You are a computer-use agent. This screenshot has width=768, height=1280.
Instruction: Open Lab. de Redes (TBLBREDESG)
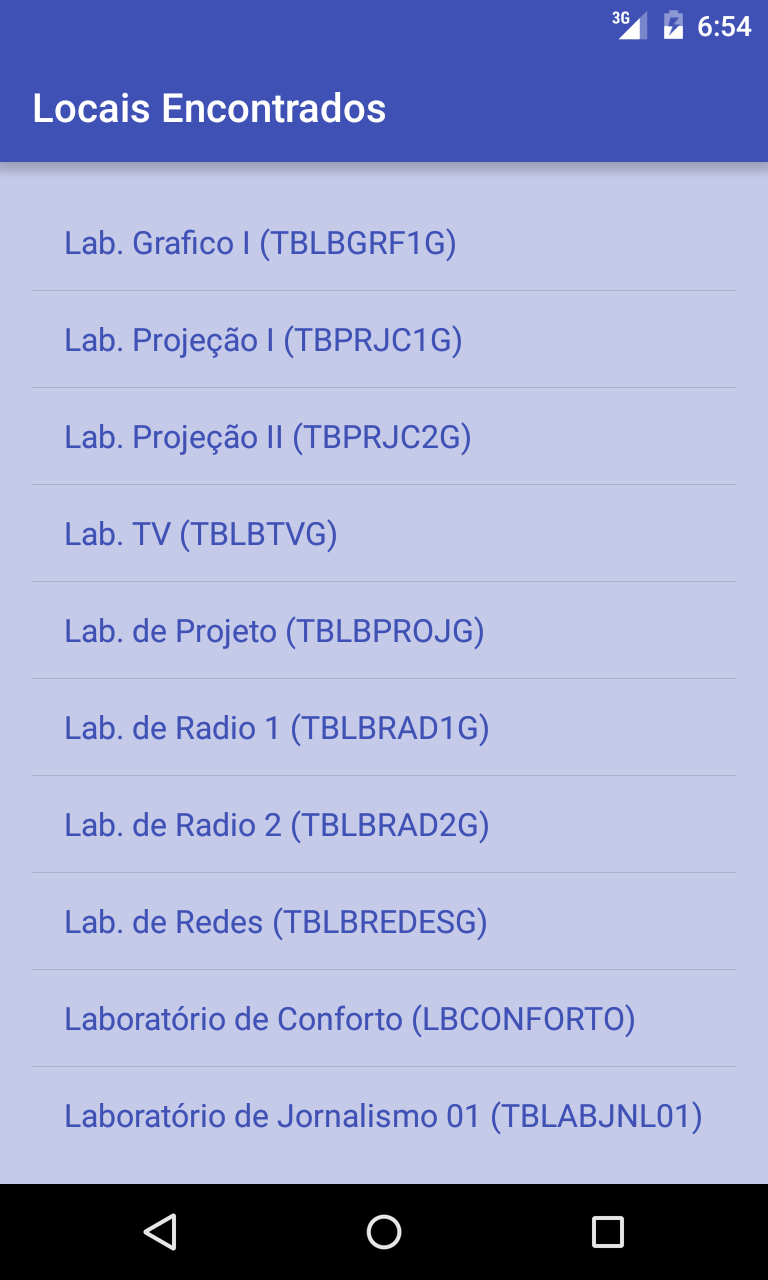click(276, 922)
